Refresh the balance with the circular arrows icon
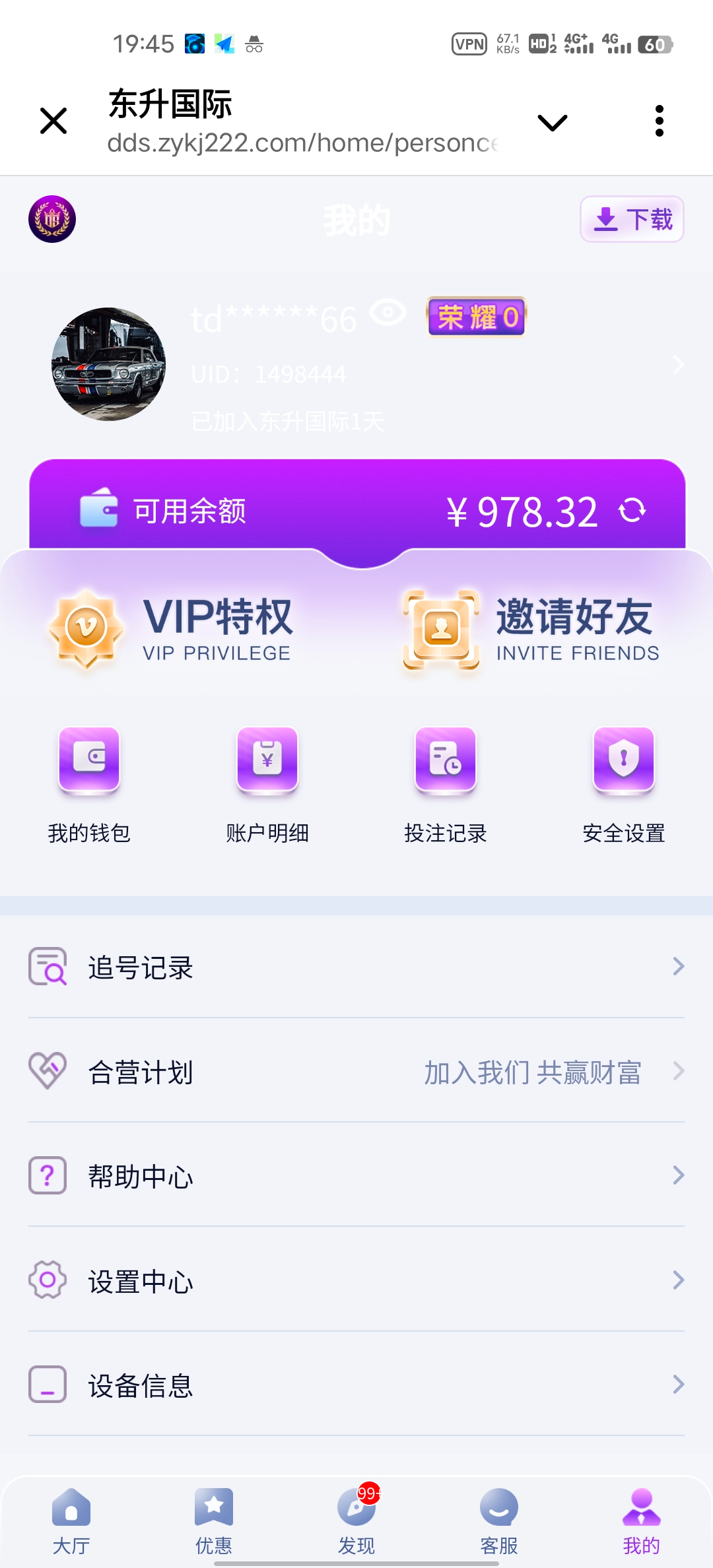 pos(632,511)
